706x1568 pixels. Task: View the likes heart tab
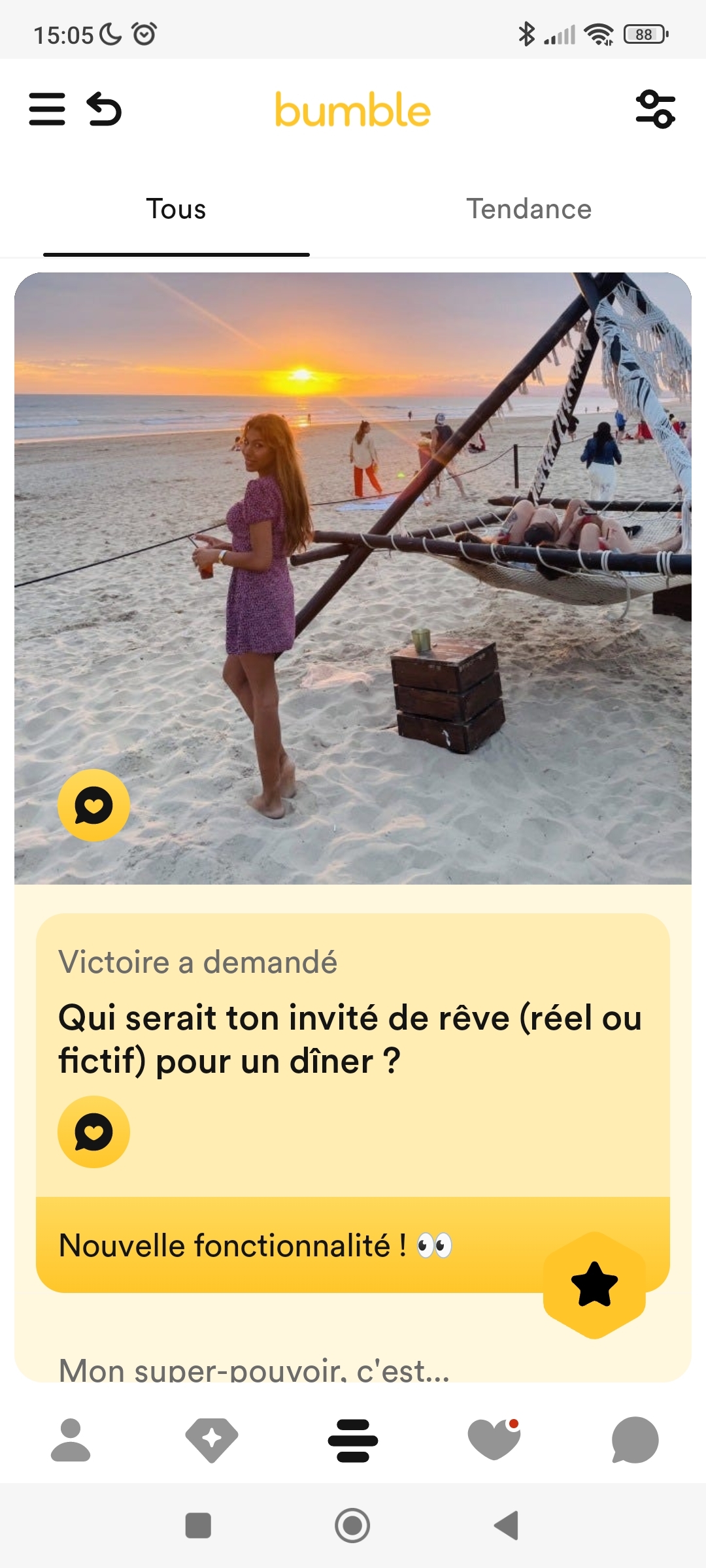pyautogui.click(x=494, y=1440)
